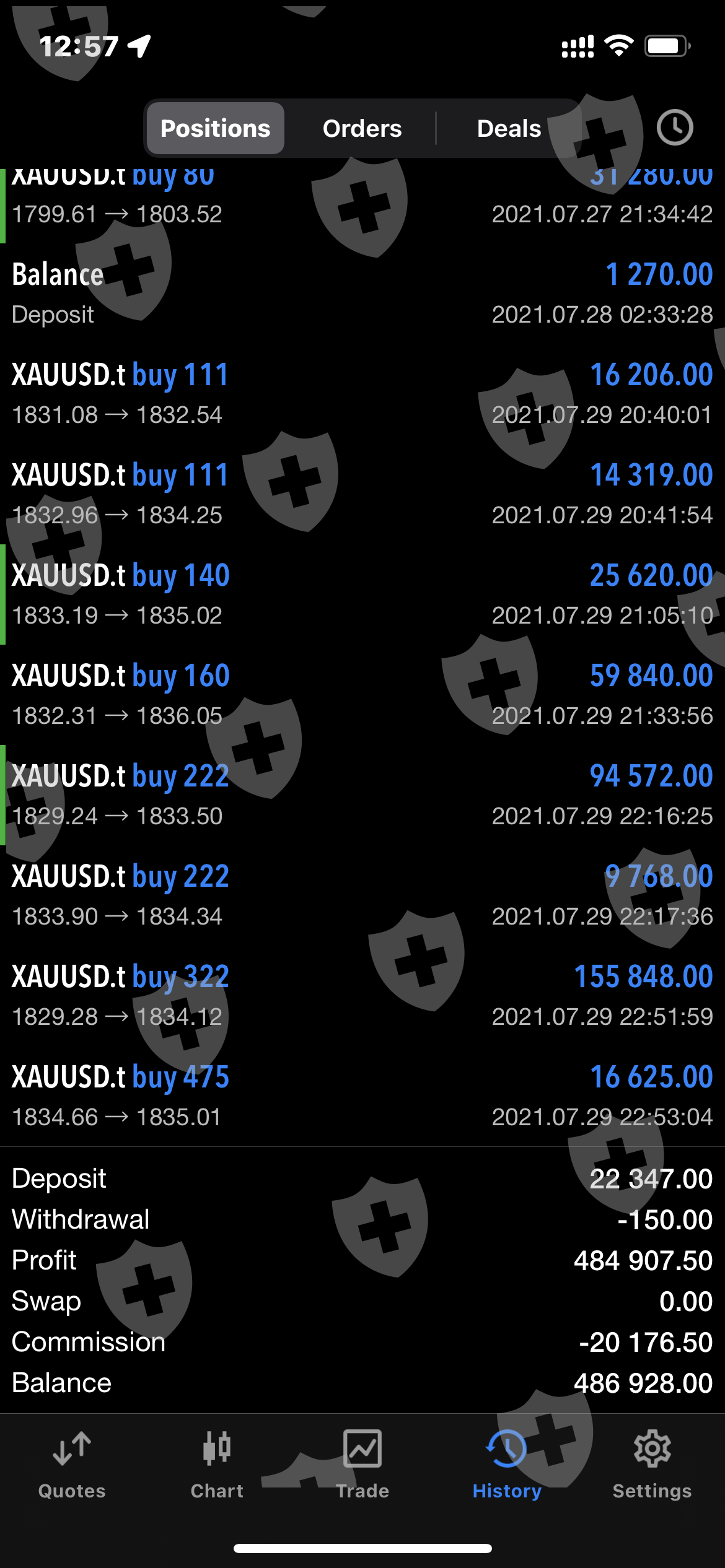Open the Trade tab
This screenshot has height=1568, width=725.
(362, 1465)
